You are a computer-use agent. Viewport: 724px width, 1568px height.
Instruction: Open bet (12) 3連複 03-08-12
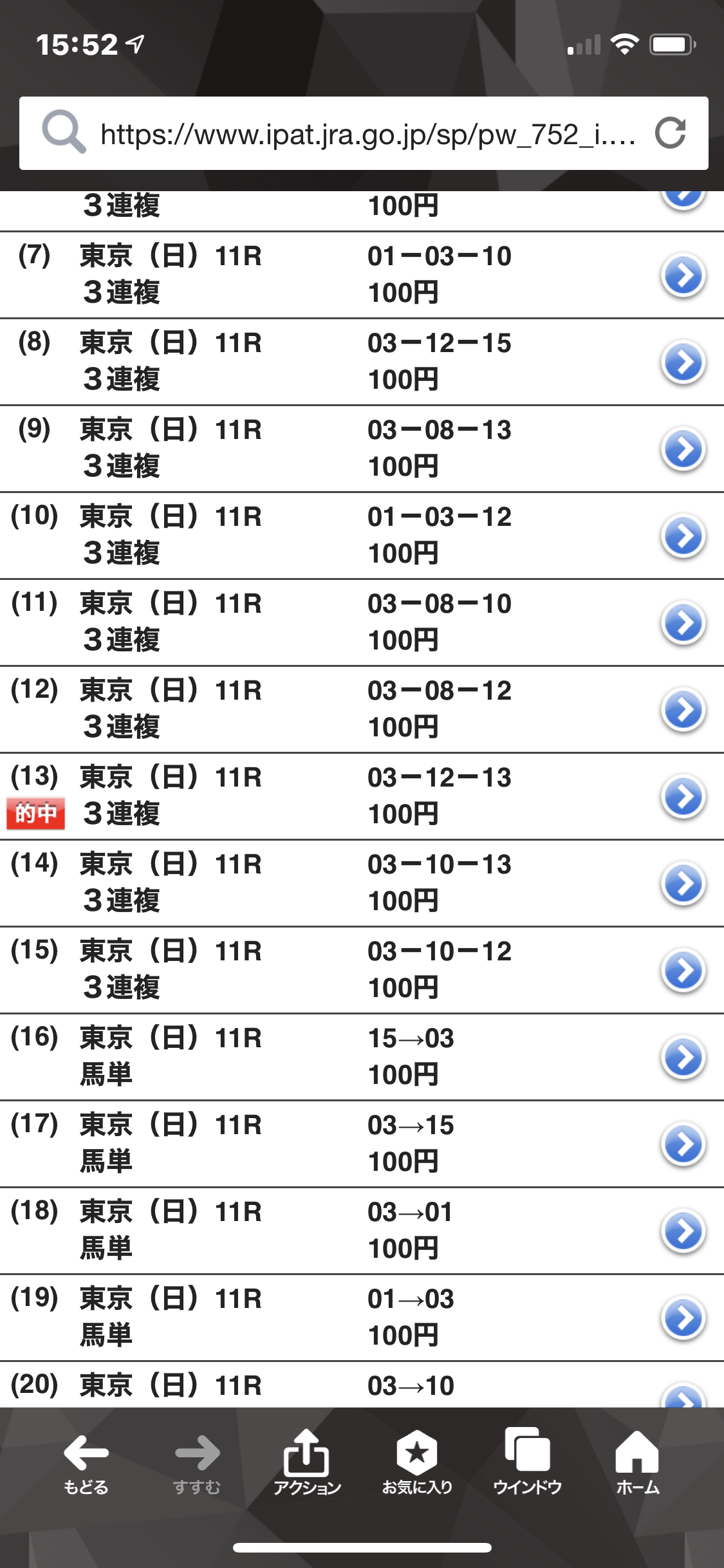683,710
